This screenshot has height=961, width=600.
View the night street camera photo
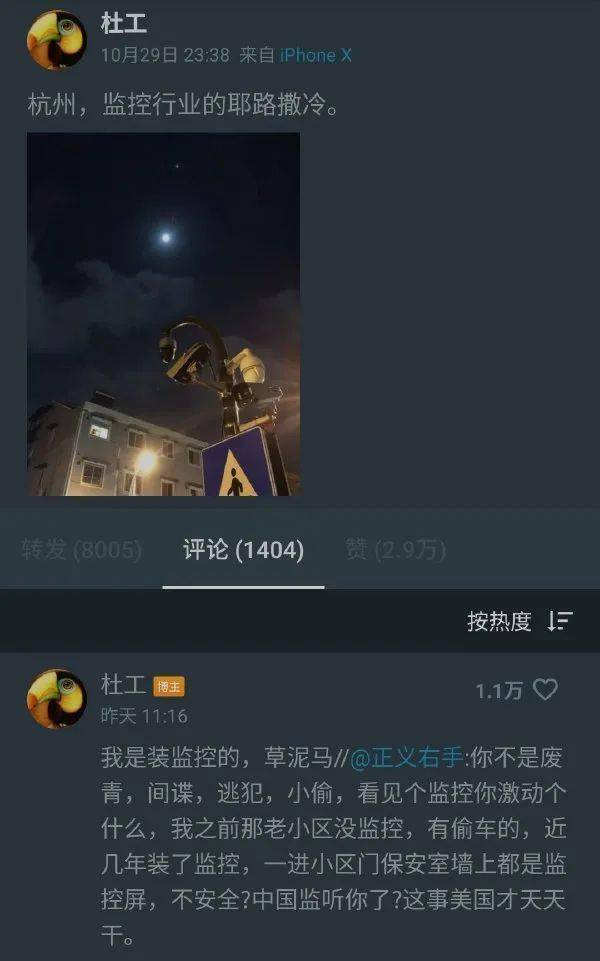coord(163,314)
